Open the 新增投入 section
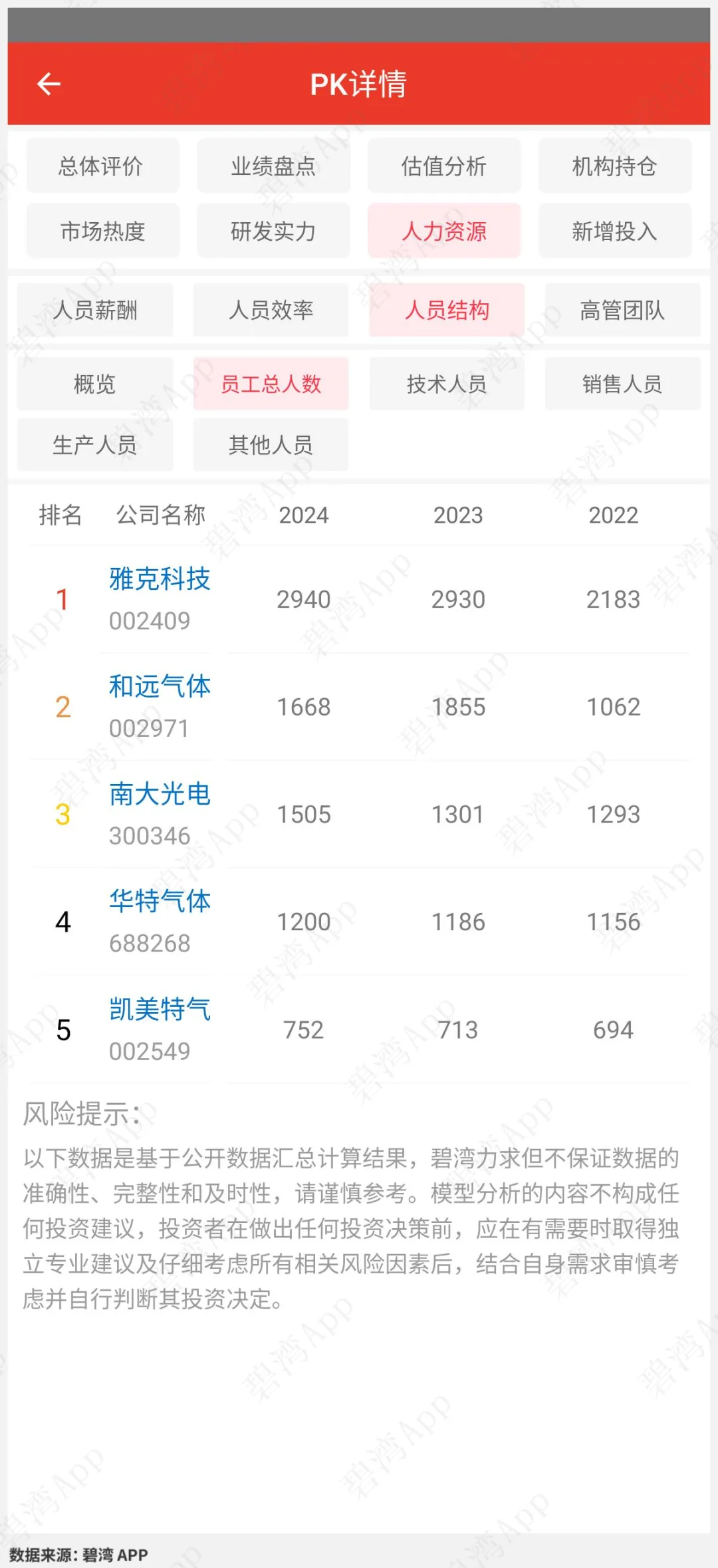The width and height of the screenshot is (718, 1568). click(615, 231)
